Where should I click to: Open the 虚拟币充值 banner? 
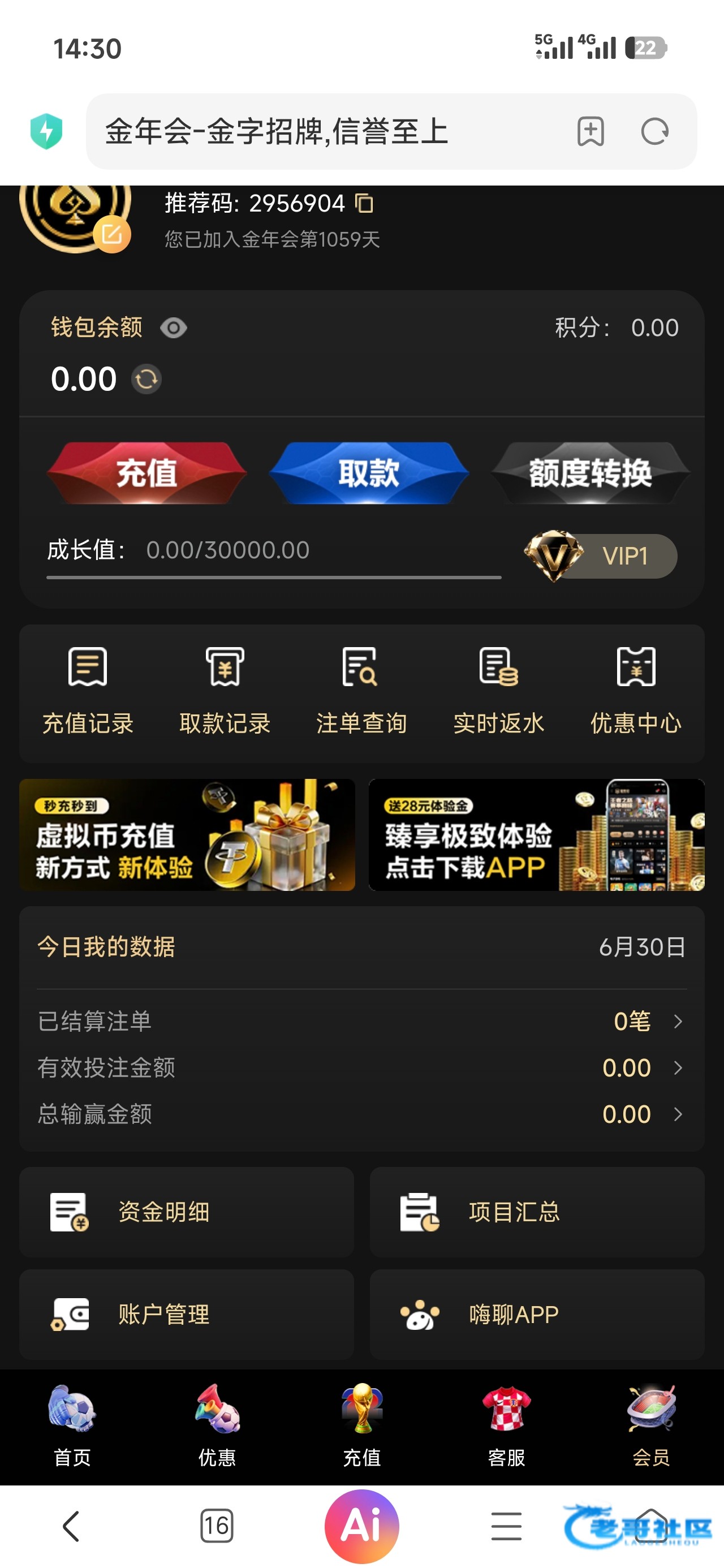pyautogui.click(x=187, y=834)
